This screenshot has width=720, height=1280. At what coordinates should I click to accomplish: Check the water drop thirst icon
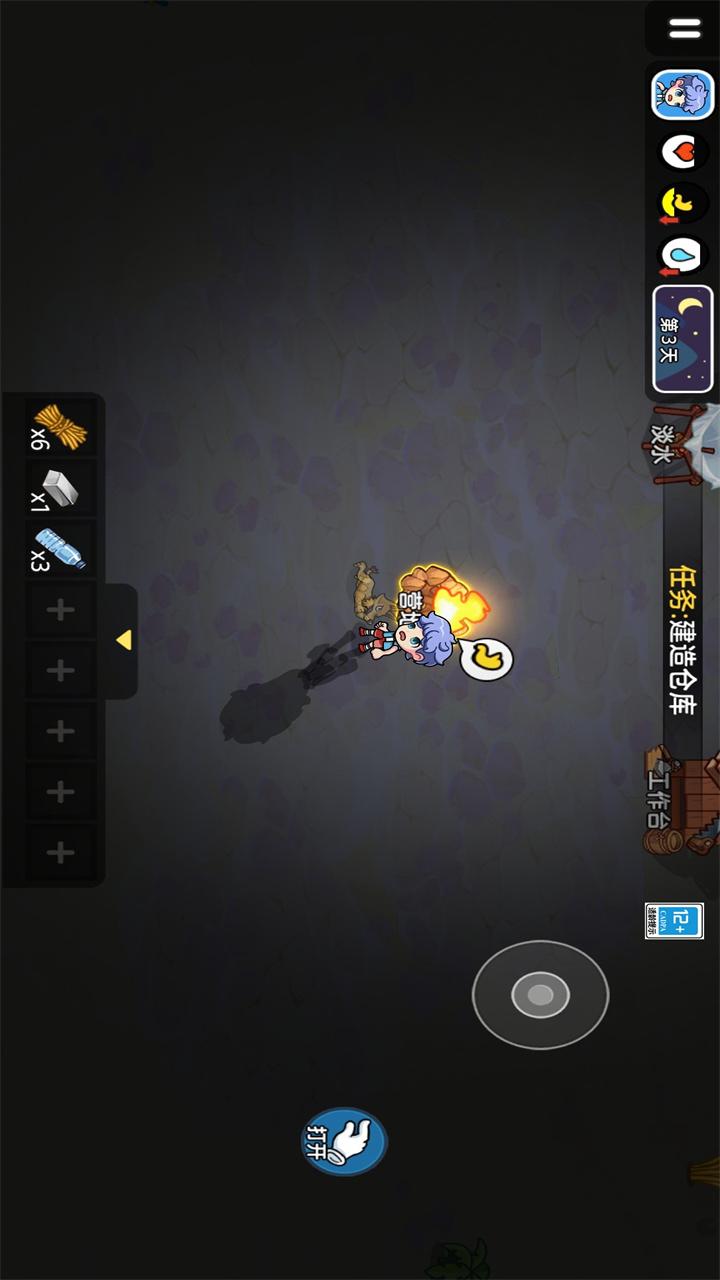pos(683,256)
